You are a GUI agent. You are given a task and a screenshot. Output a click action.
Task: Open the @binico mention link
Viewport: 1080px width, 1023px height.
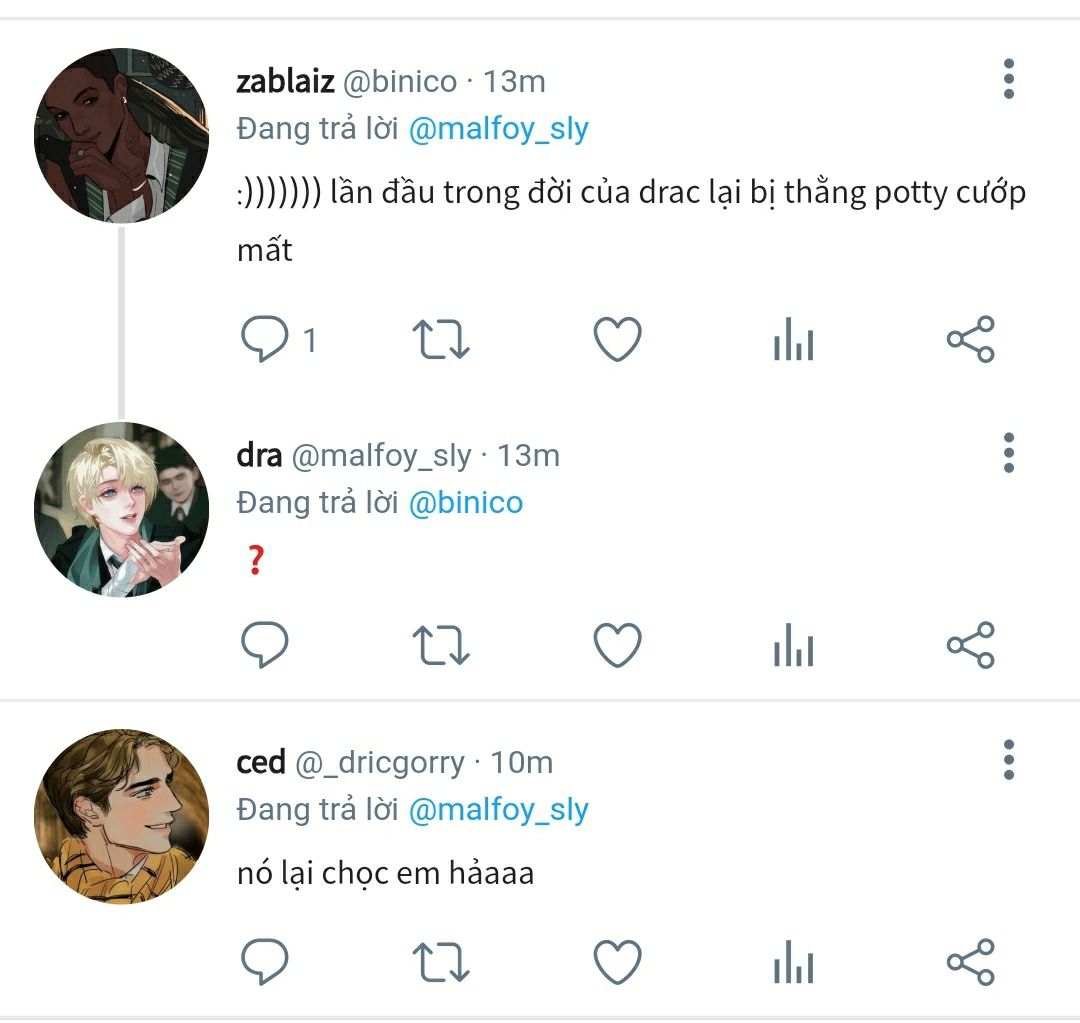465,502
